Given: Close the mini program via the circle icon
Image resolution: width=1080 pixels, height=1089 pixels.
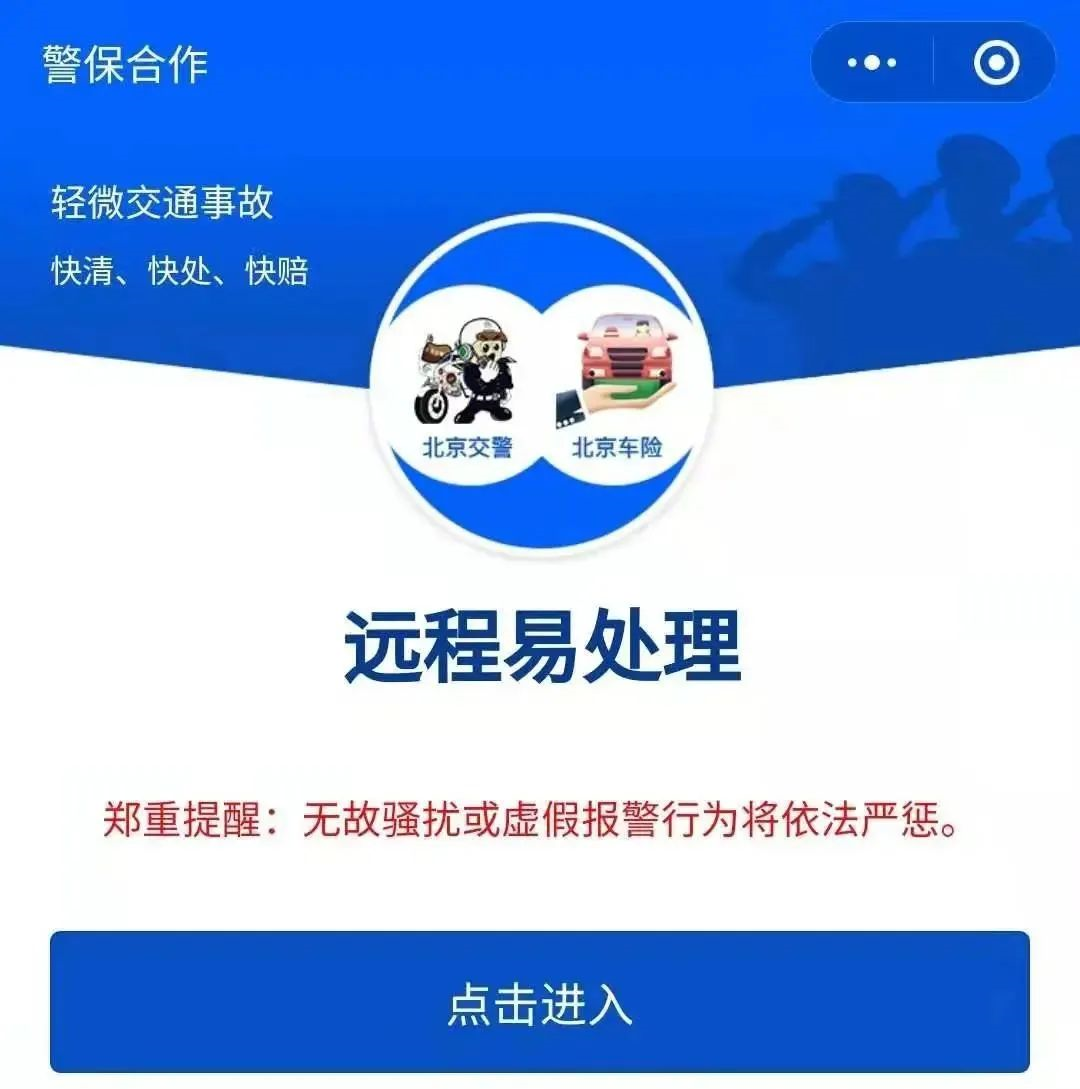Looking at the screenshot, I should point(996,63).
